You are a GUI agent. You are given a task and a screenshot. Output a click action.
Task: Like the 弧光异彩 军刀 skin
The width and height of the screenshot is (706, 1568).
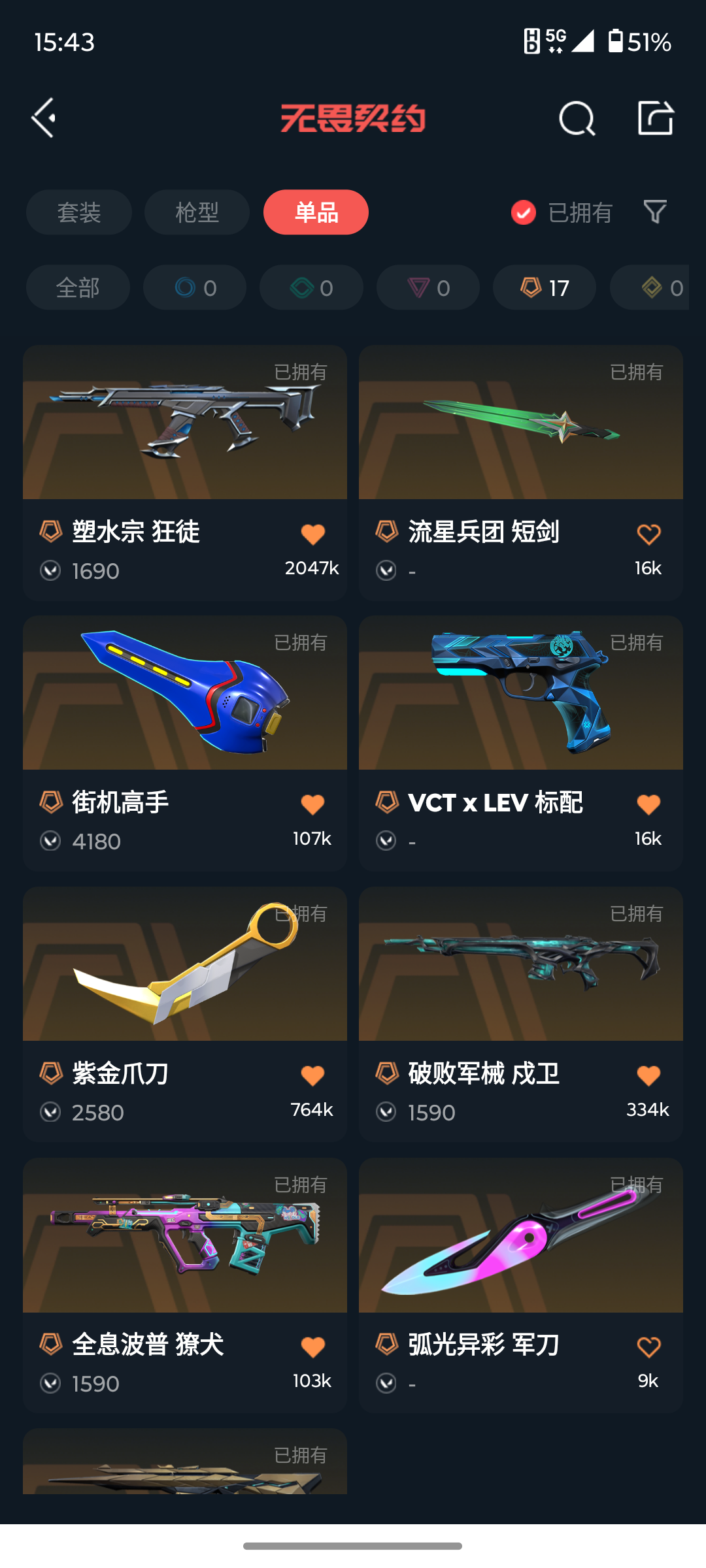[648, 1347]
